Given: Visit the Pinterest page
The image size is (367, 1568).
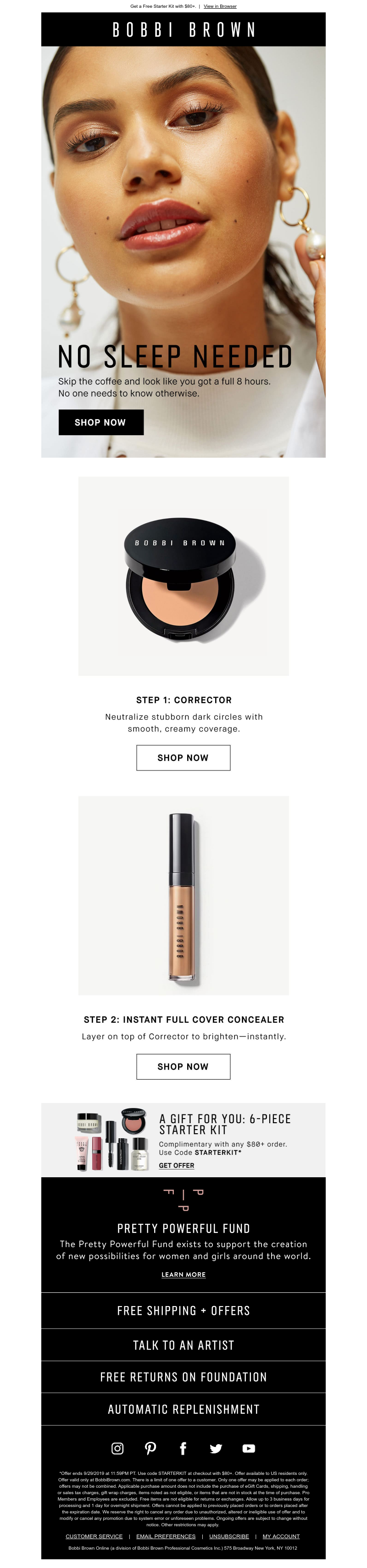Looking at the screenshot, I should click(150, 1448).
